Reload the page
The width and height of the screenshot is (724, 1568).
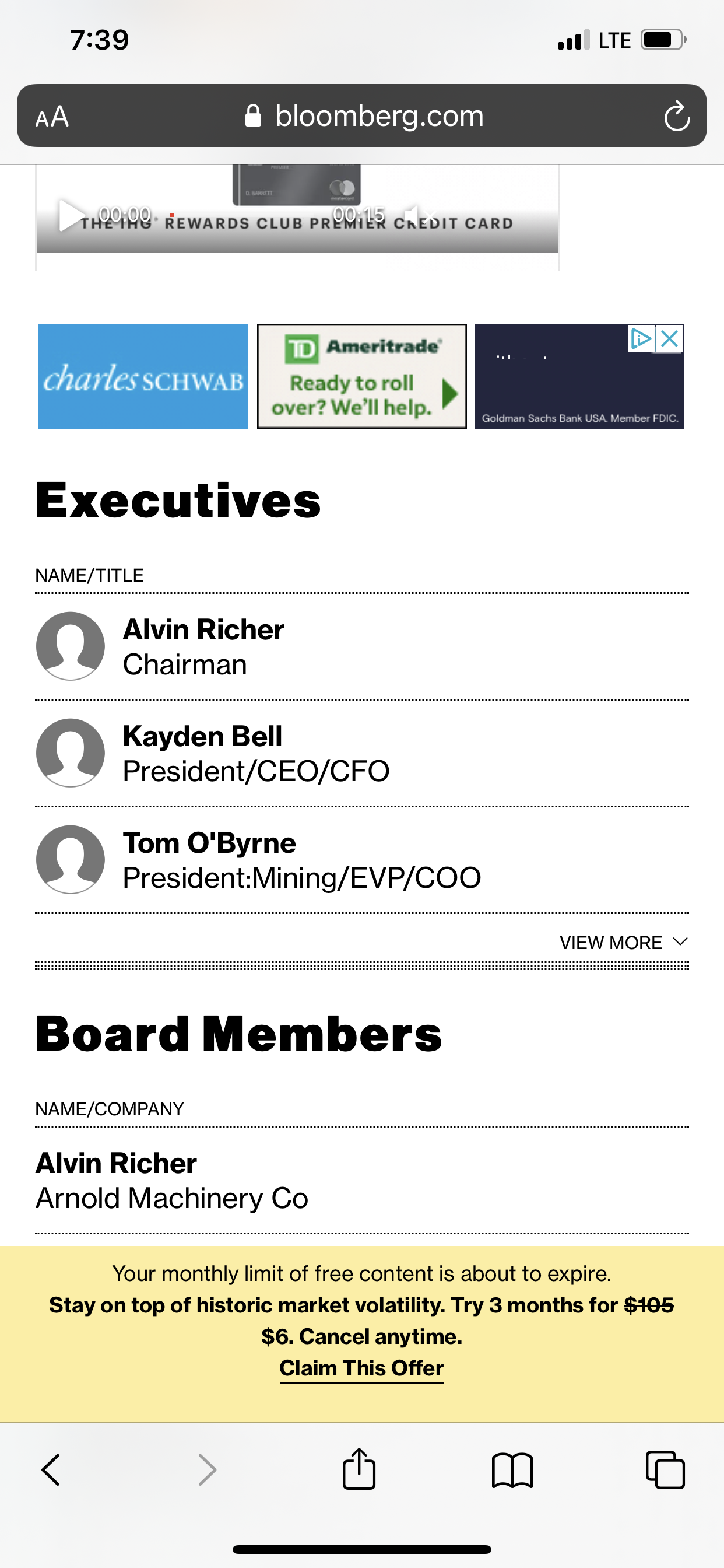click(x=677, y=116)
